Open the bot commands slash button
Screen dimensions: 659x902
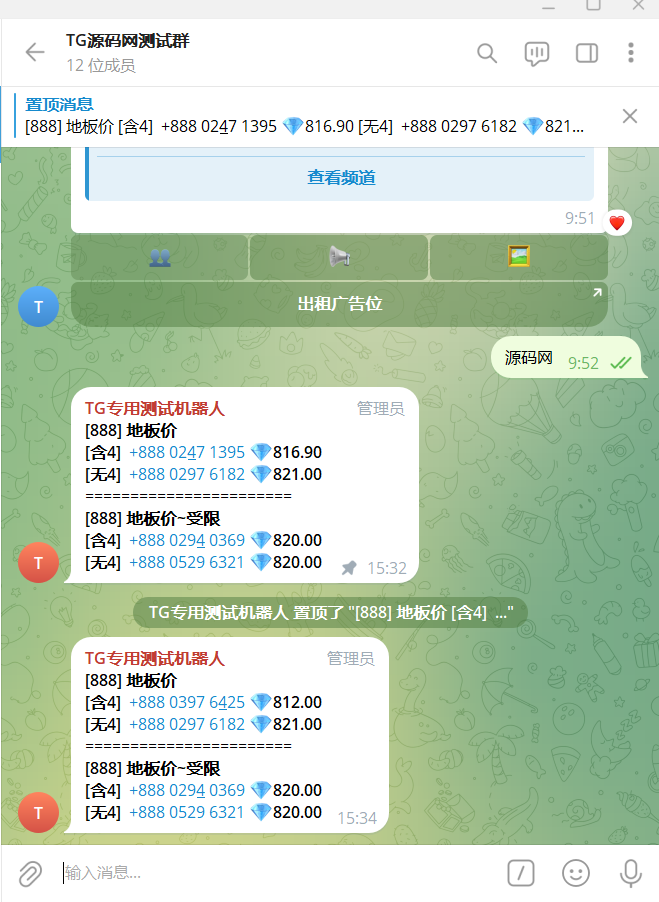[x=521, y=873]
